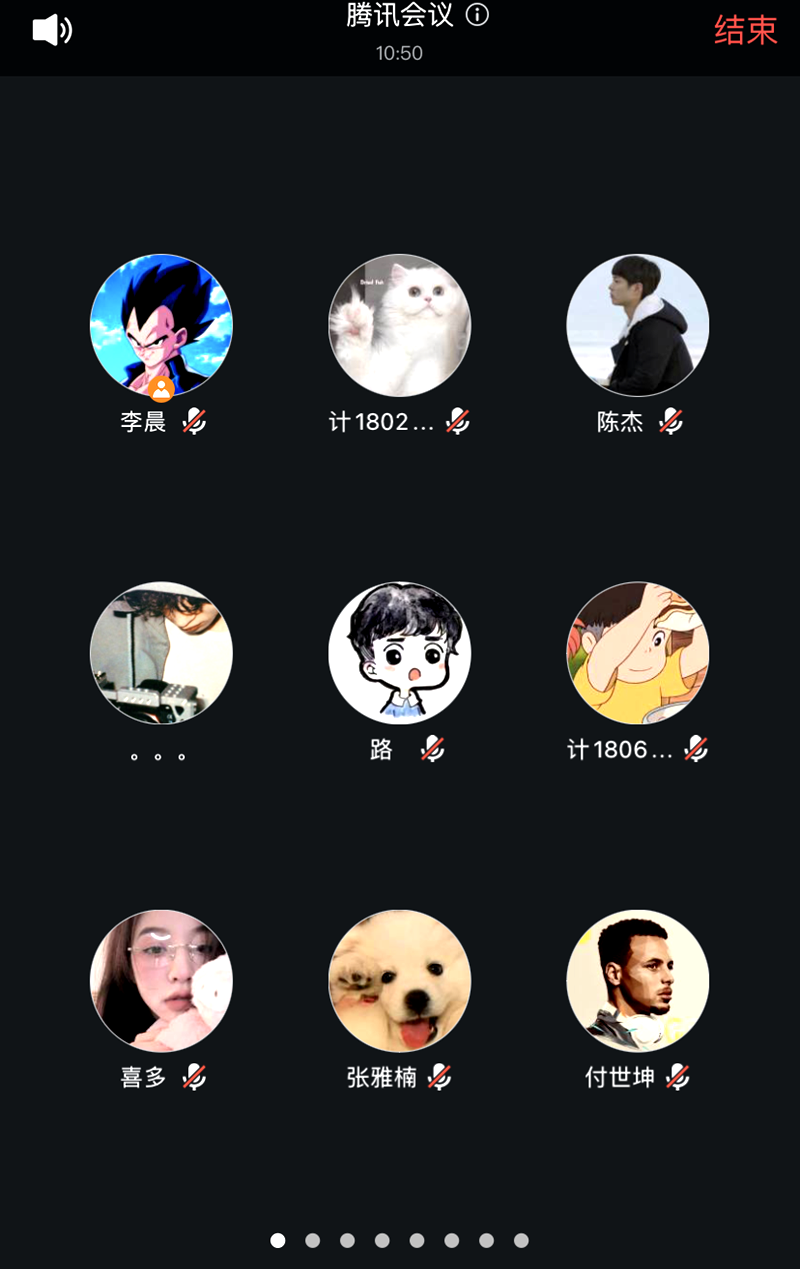The width and height of the screenshot is (800, 1269).
Task: Tap participant 陈杰's avatar
Action: pos(637,325)
